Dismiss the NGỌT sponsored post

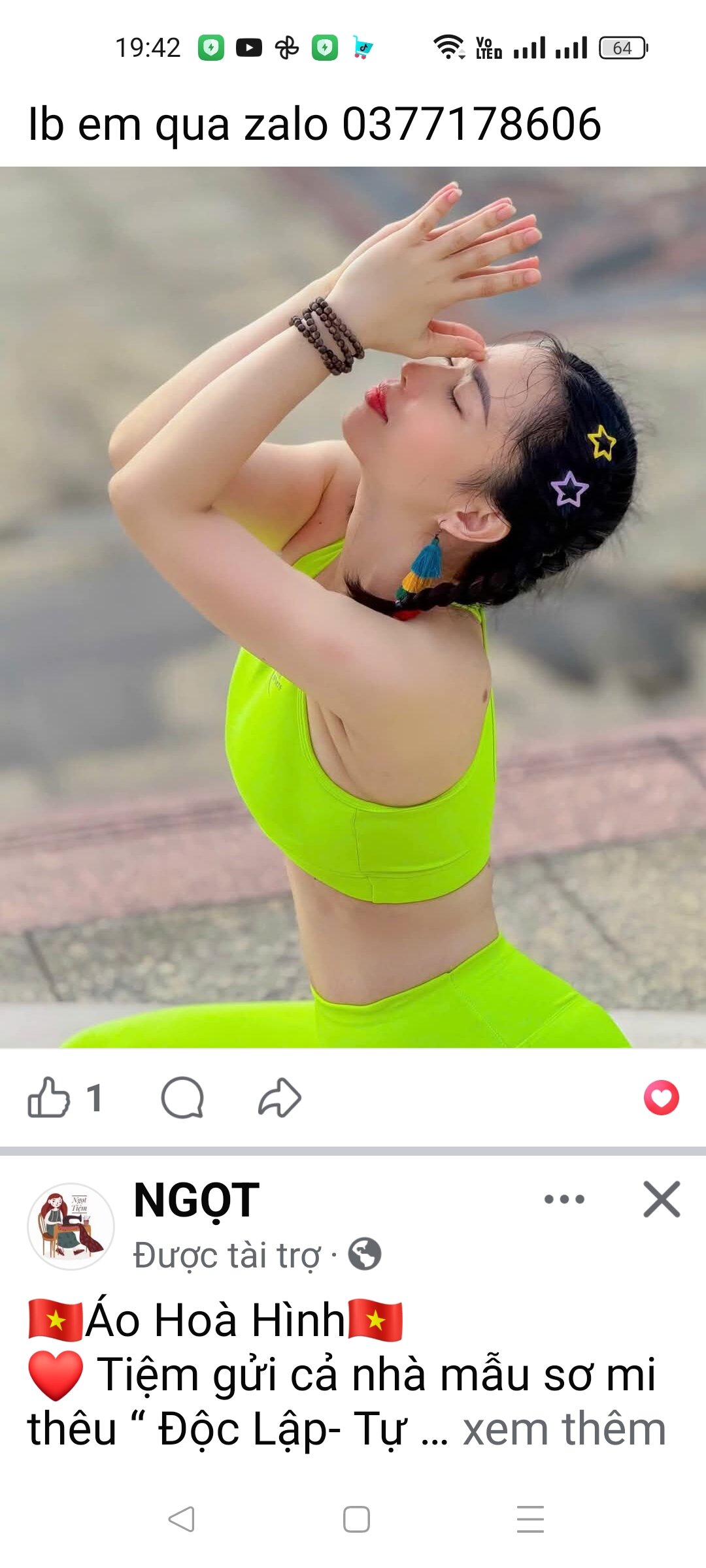click(x=662, y=1199)
